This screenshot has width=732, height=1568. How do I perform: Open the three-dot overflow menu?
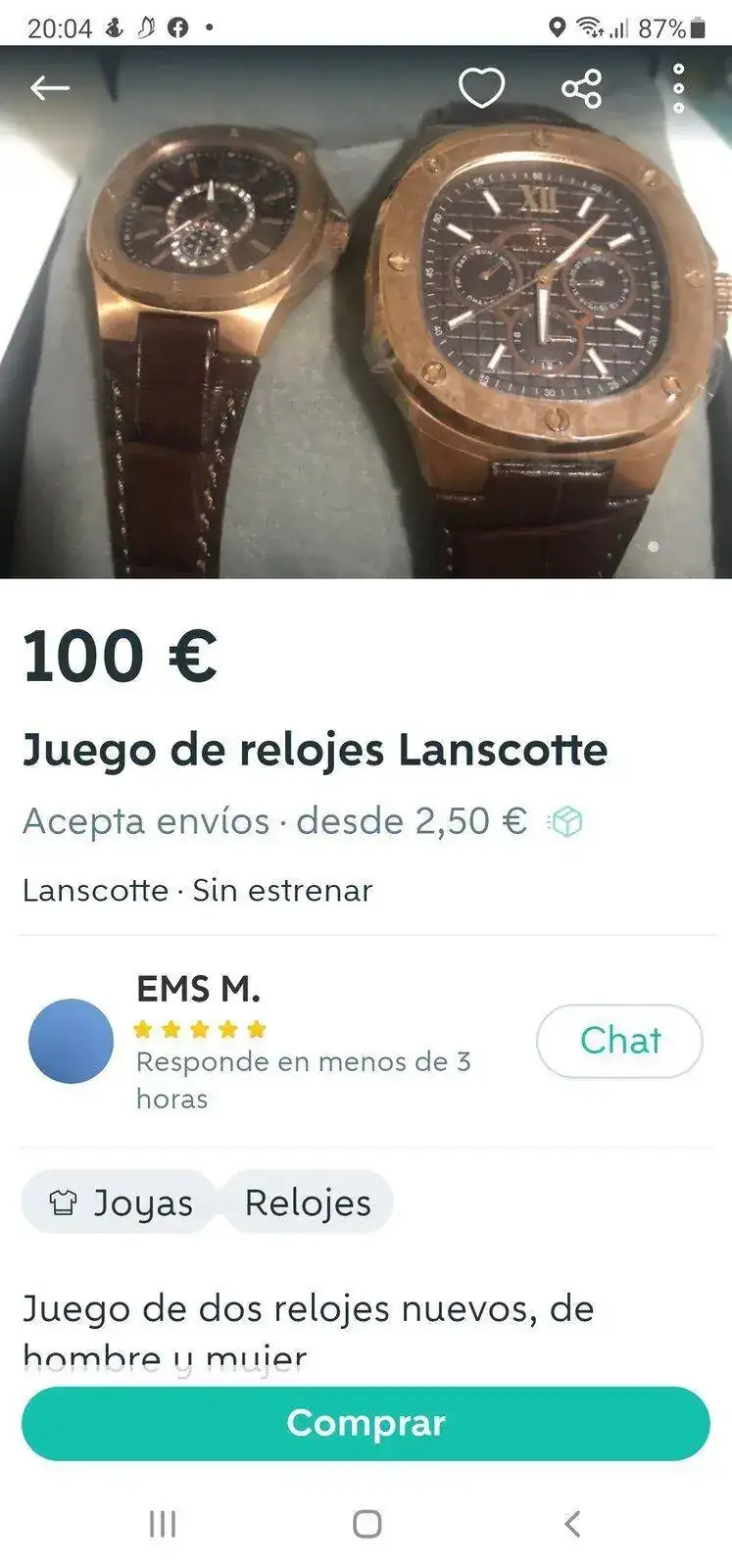(678, 88)
